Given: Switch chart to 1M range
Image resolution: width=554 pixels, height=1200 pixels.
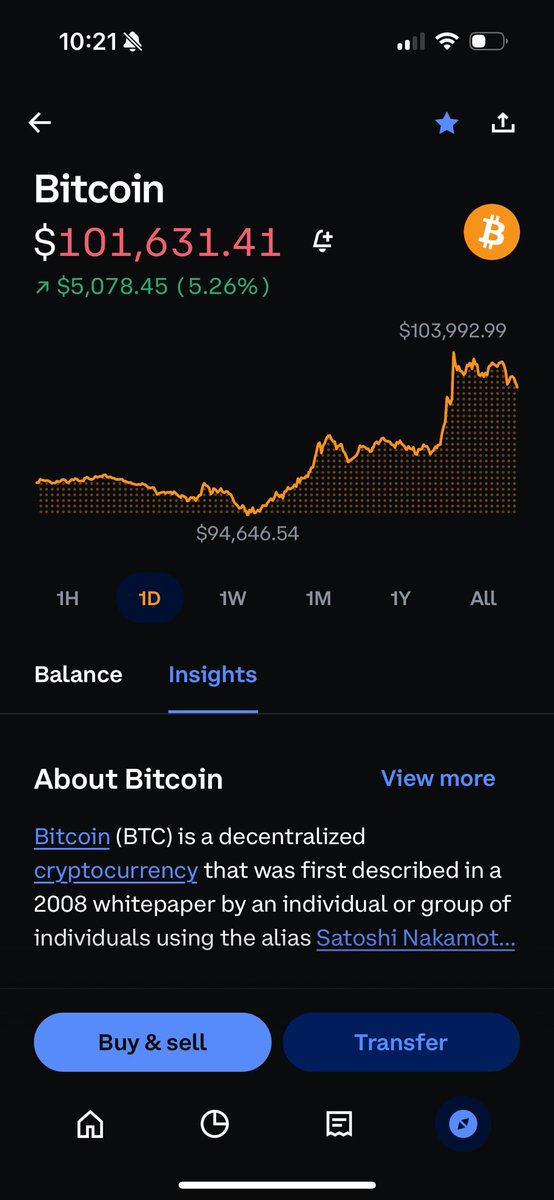Looking at the screenshot, I should coord(318,598).
